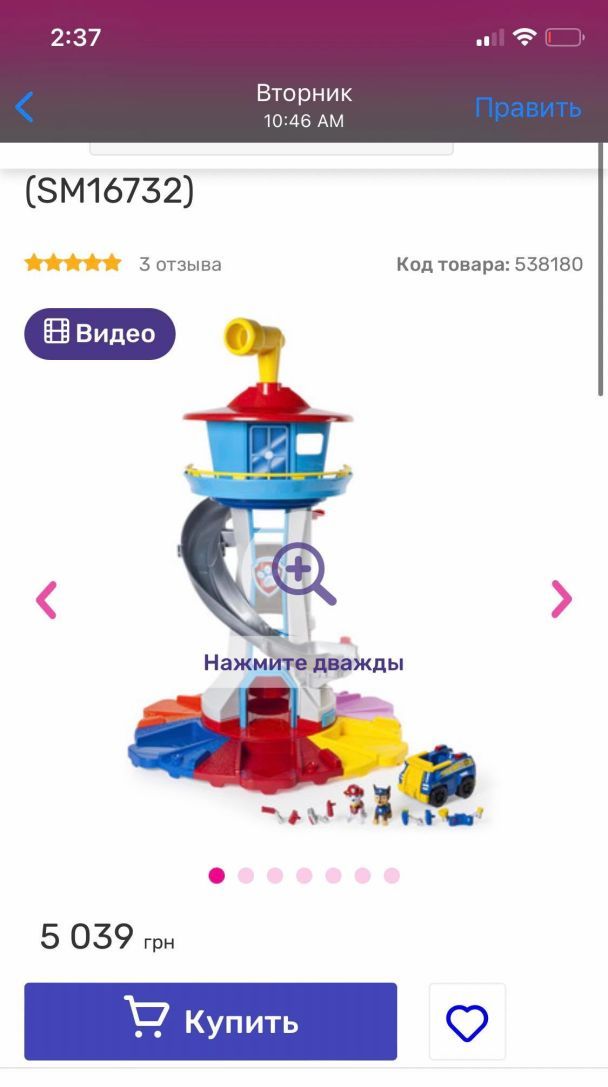Go back using the blue arrow

click(25, 107)
